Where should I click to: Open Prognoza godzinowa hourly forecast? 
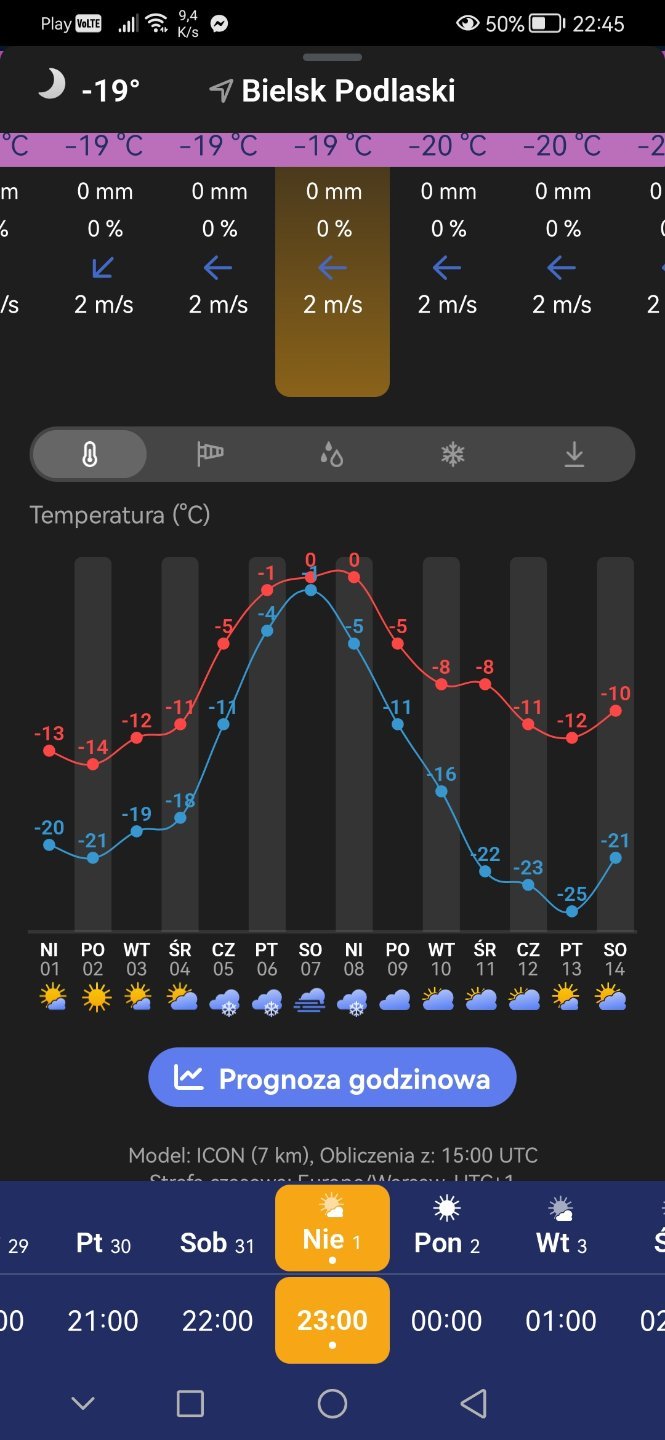click(332, 1078)
